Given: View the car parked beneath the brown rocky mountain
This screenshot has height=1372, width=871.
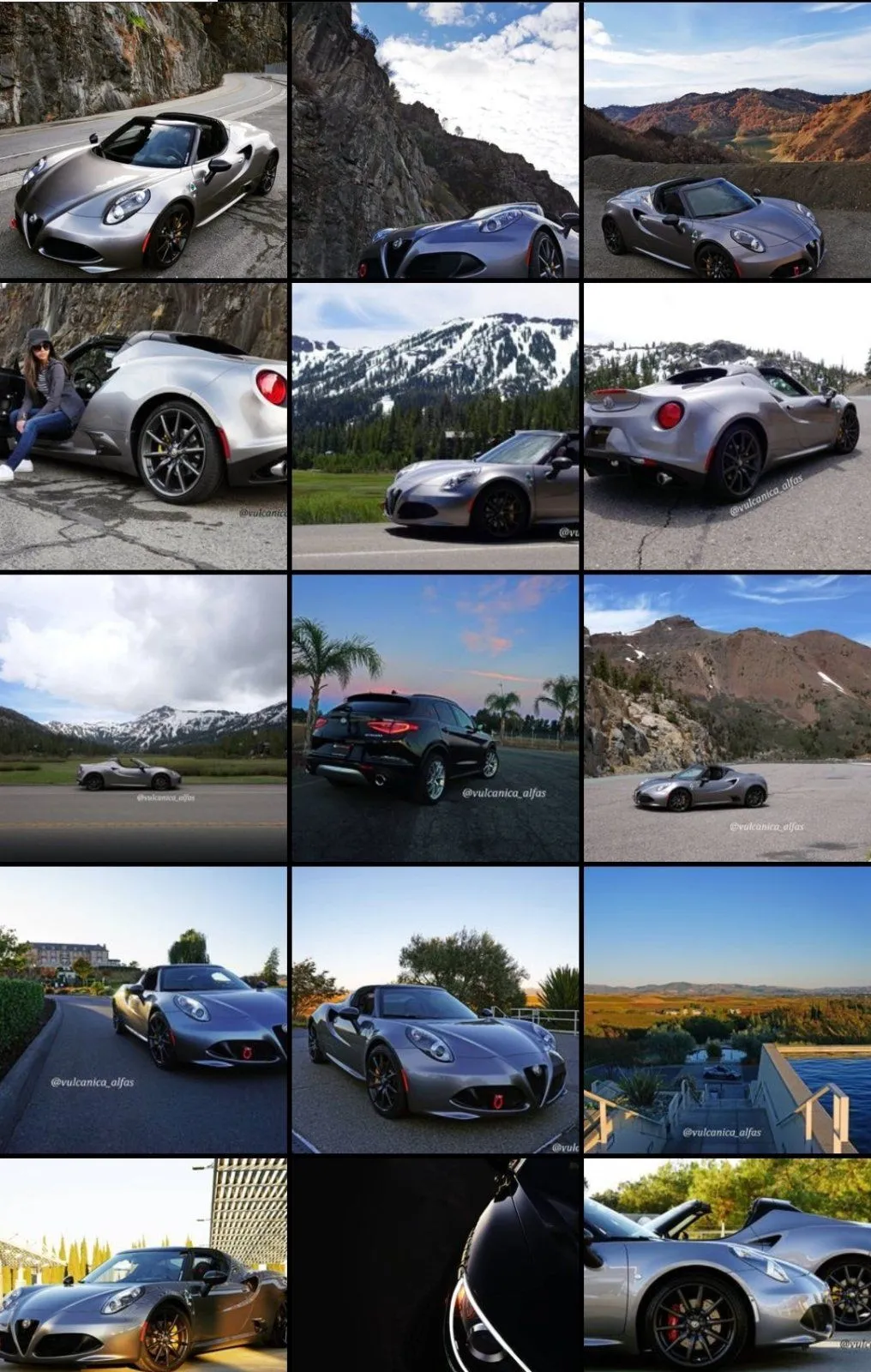Looking at the screenshot, I should 727,718.
